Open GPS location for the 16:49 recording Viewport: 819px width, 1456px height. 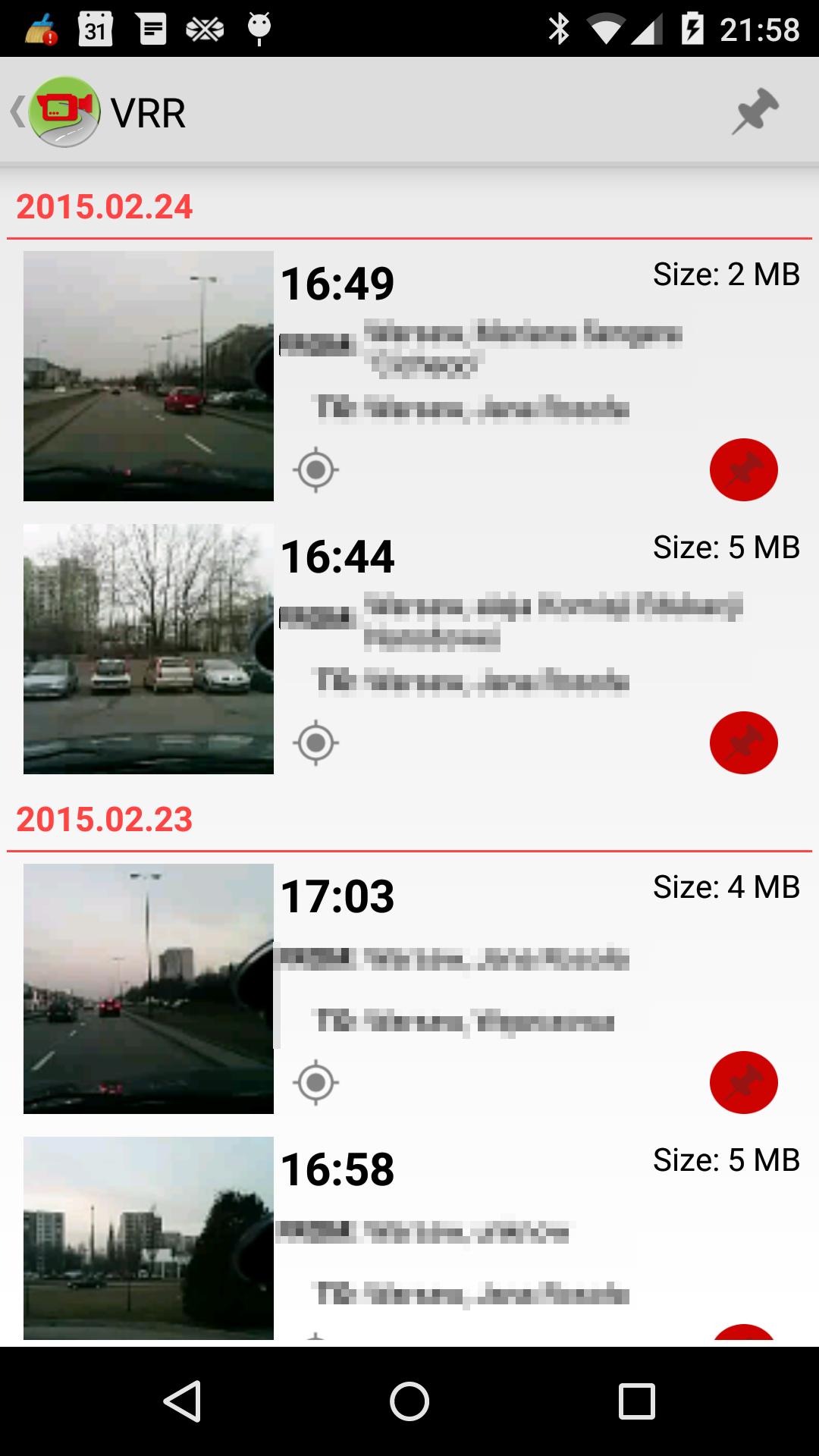[x=316, y=470]
